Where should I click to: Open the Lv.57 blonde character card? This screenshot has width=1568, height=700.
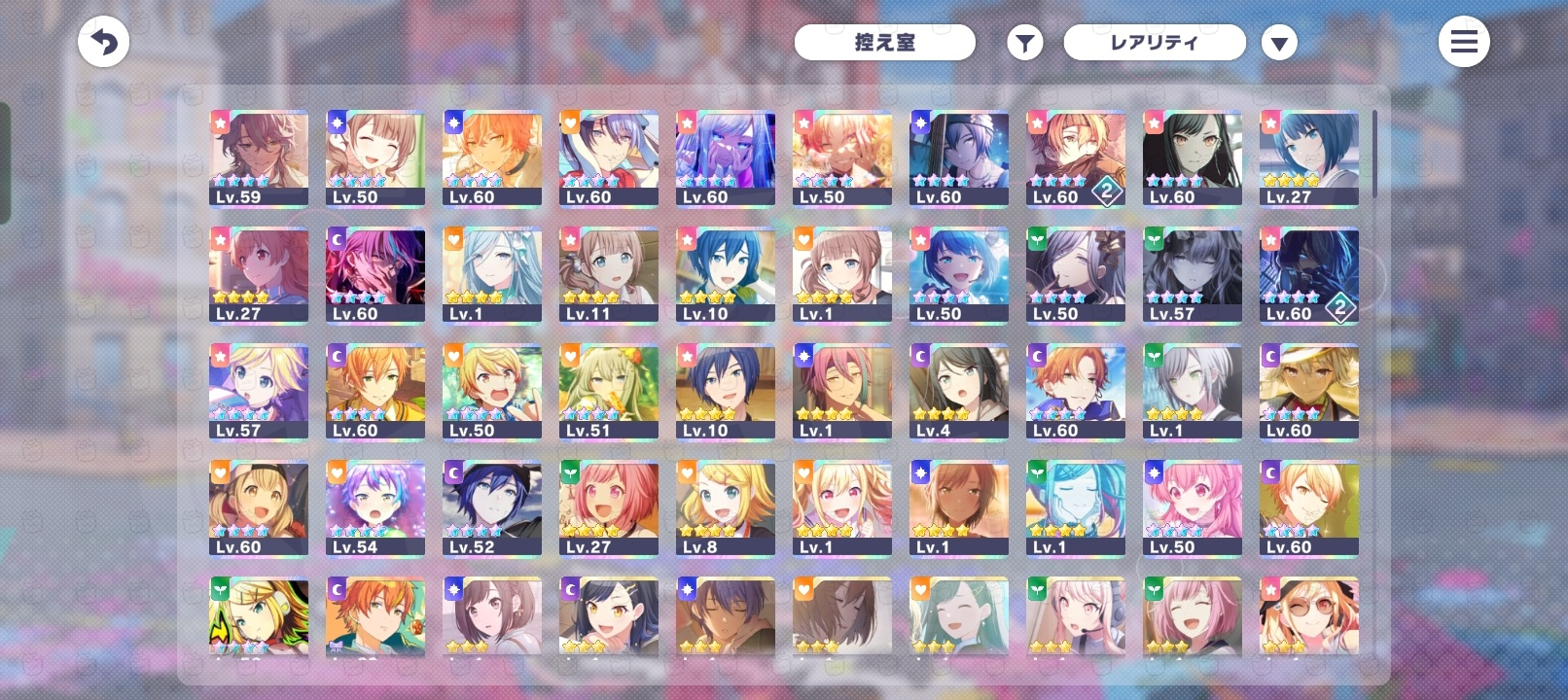click(259, 391)
